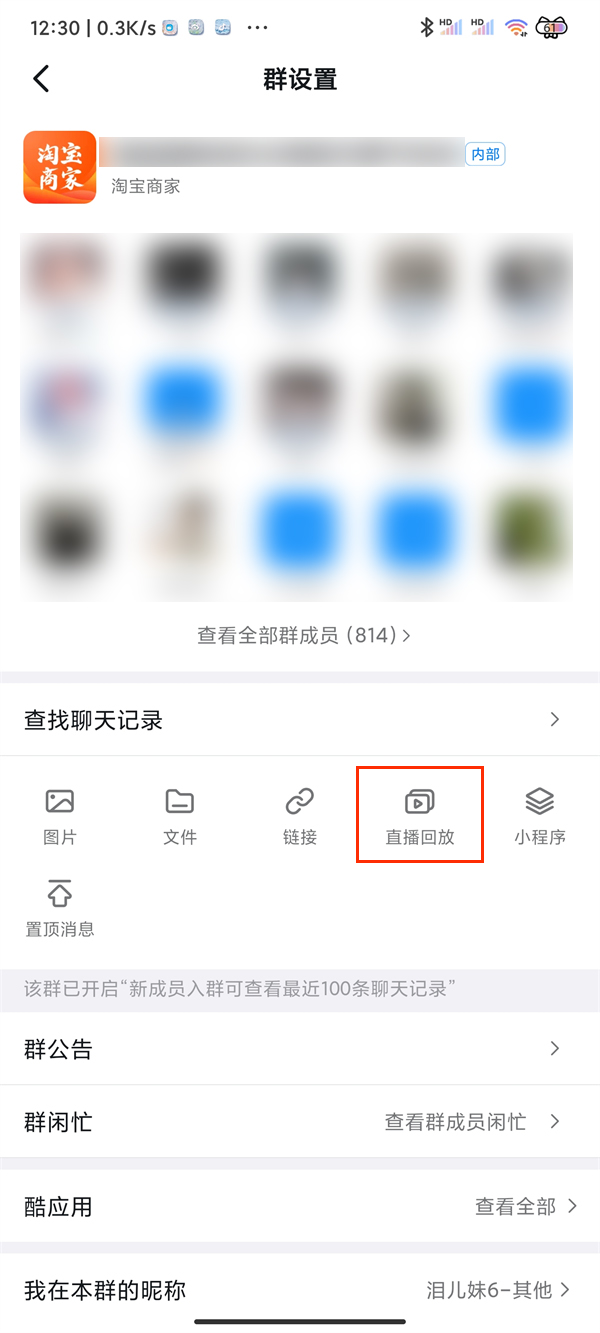This screenshot has width=600, height=1333.
Task: Show shared 链接 links
Action: [x=300, y=816]
